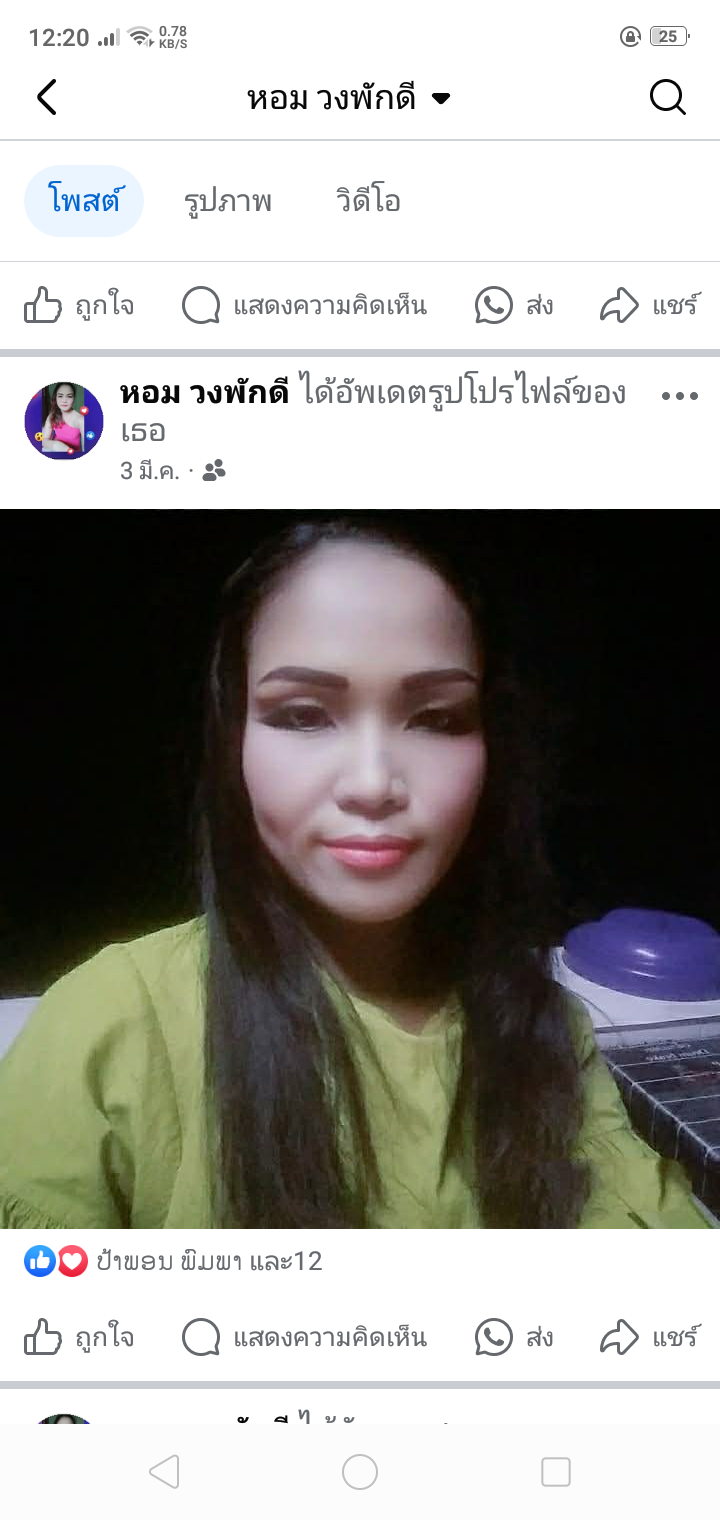Open poster's avatar next to the post
The width and height of the screenshot is (720, 1520).
point(64,420)
